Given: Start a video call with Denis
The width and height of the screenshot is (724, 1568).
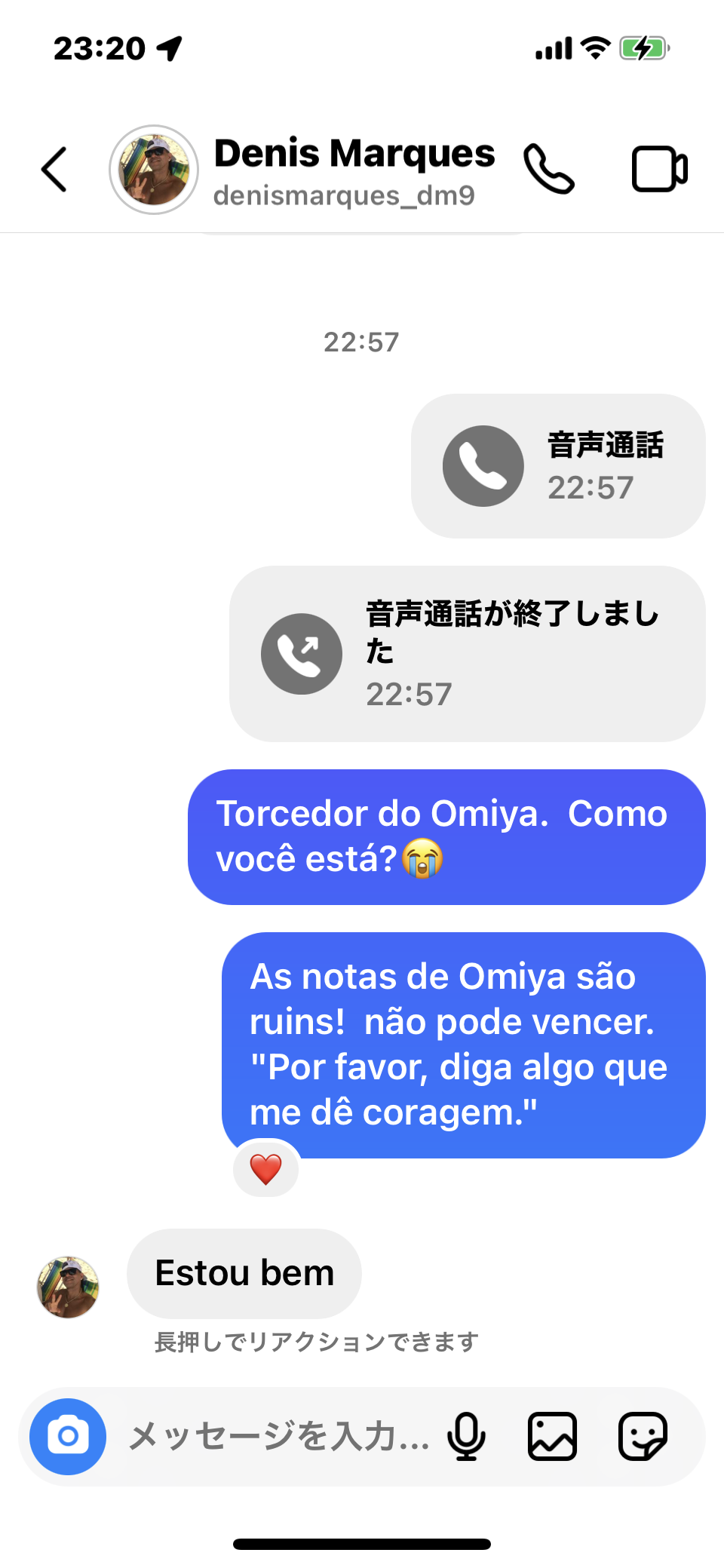Looking at the screenshot, I should tap(659, 170).
